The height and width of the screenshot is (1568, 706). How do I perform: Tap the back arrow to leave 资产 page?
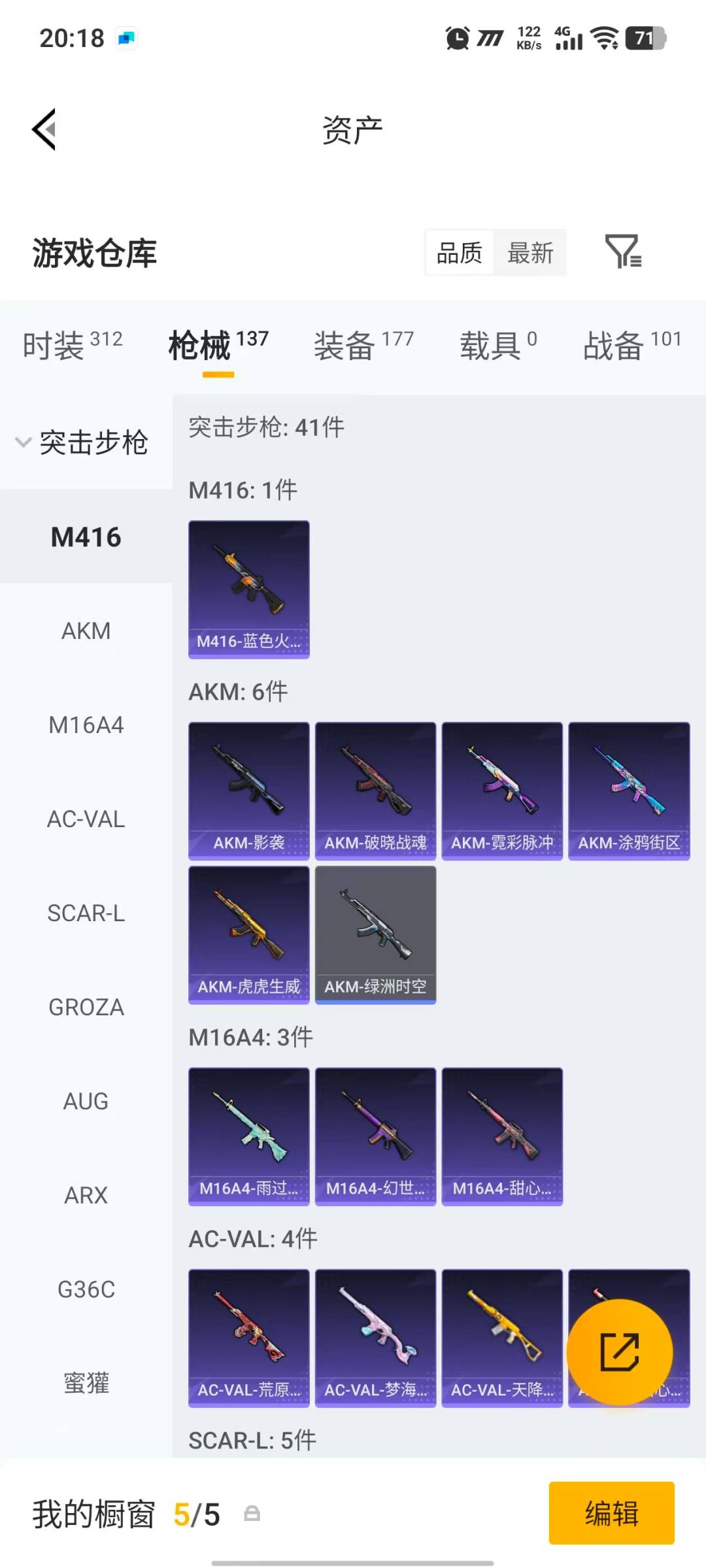point(43,129)
